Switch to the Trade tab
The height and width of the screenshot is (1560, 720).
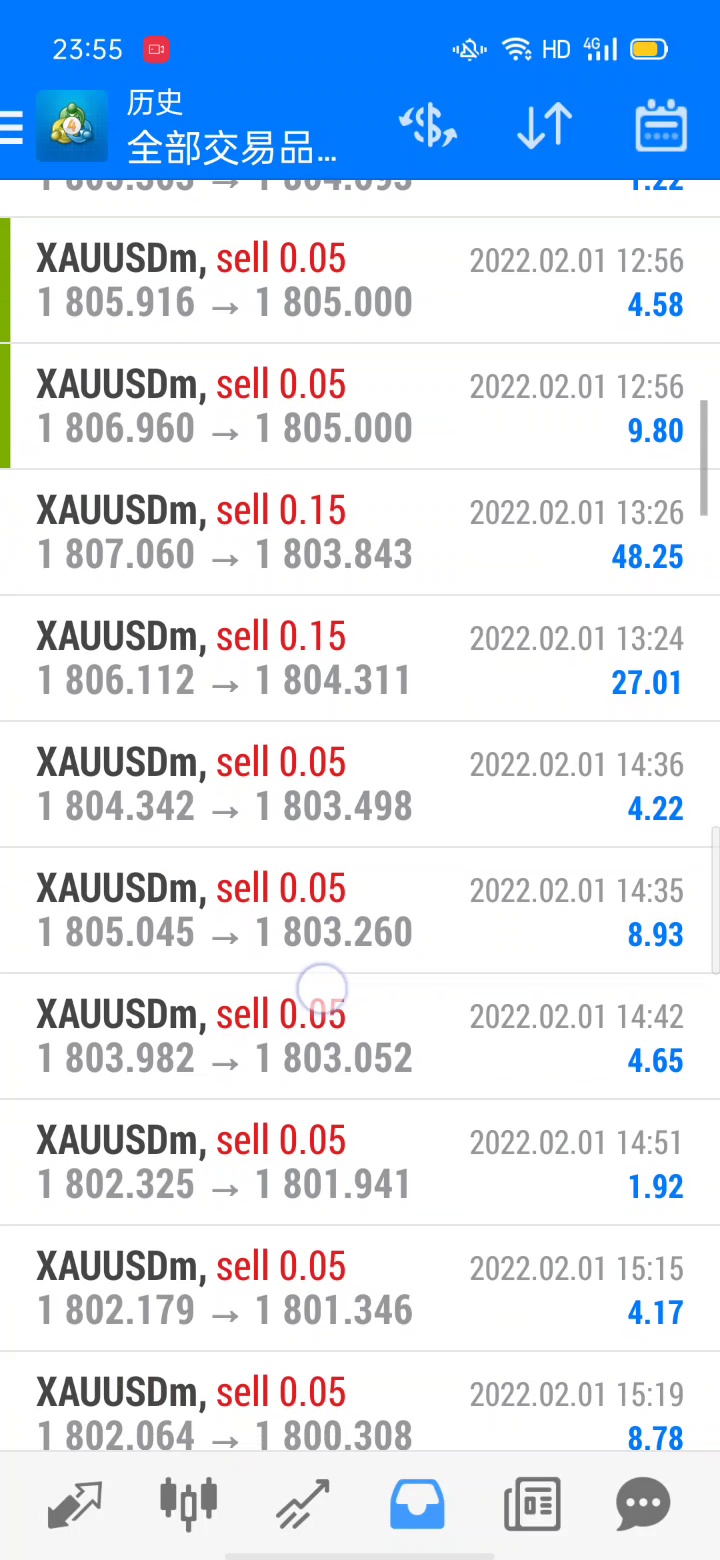303,1503
